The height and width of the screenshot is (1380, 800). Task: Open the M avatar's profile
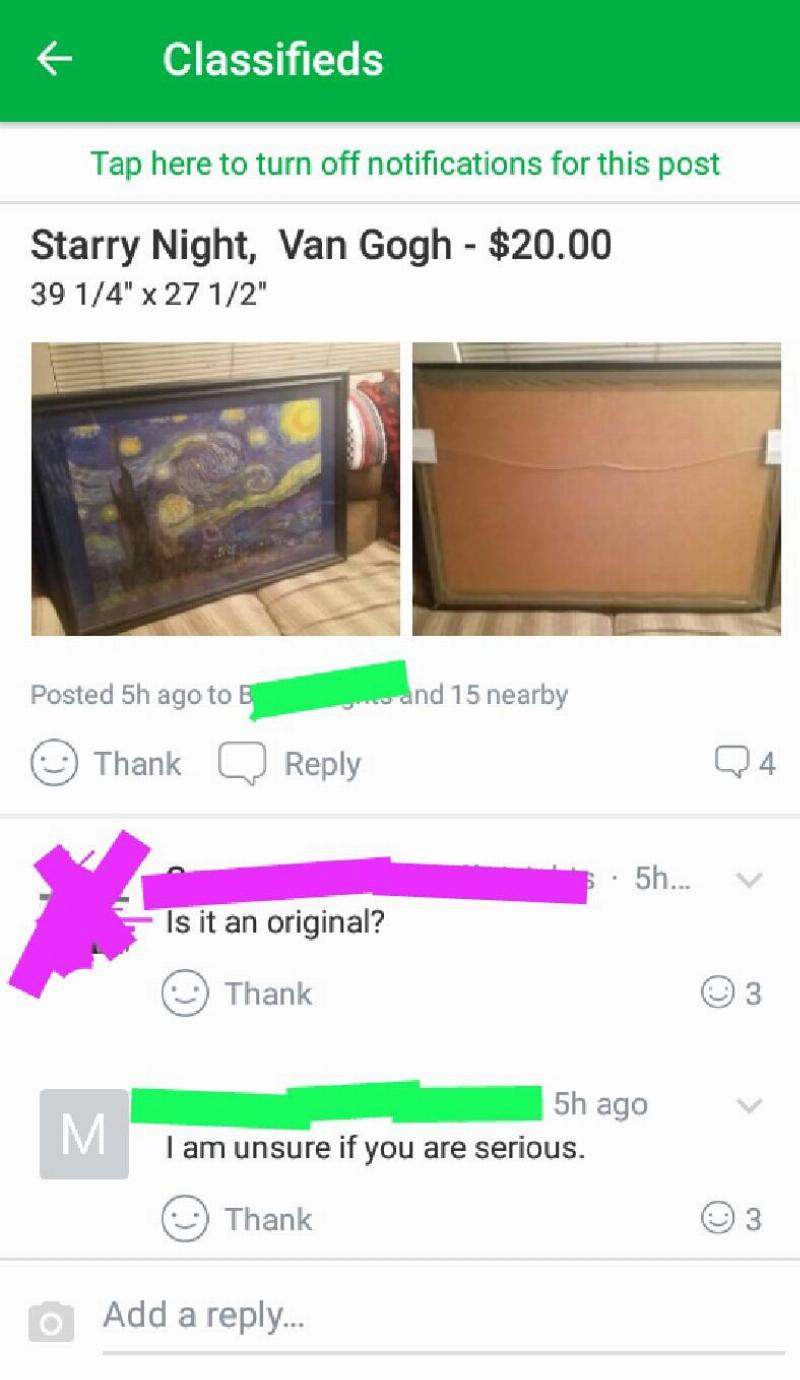click(84, 1134)
